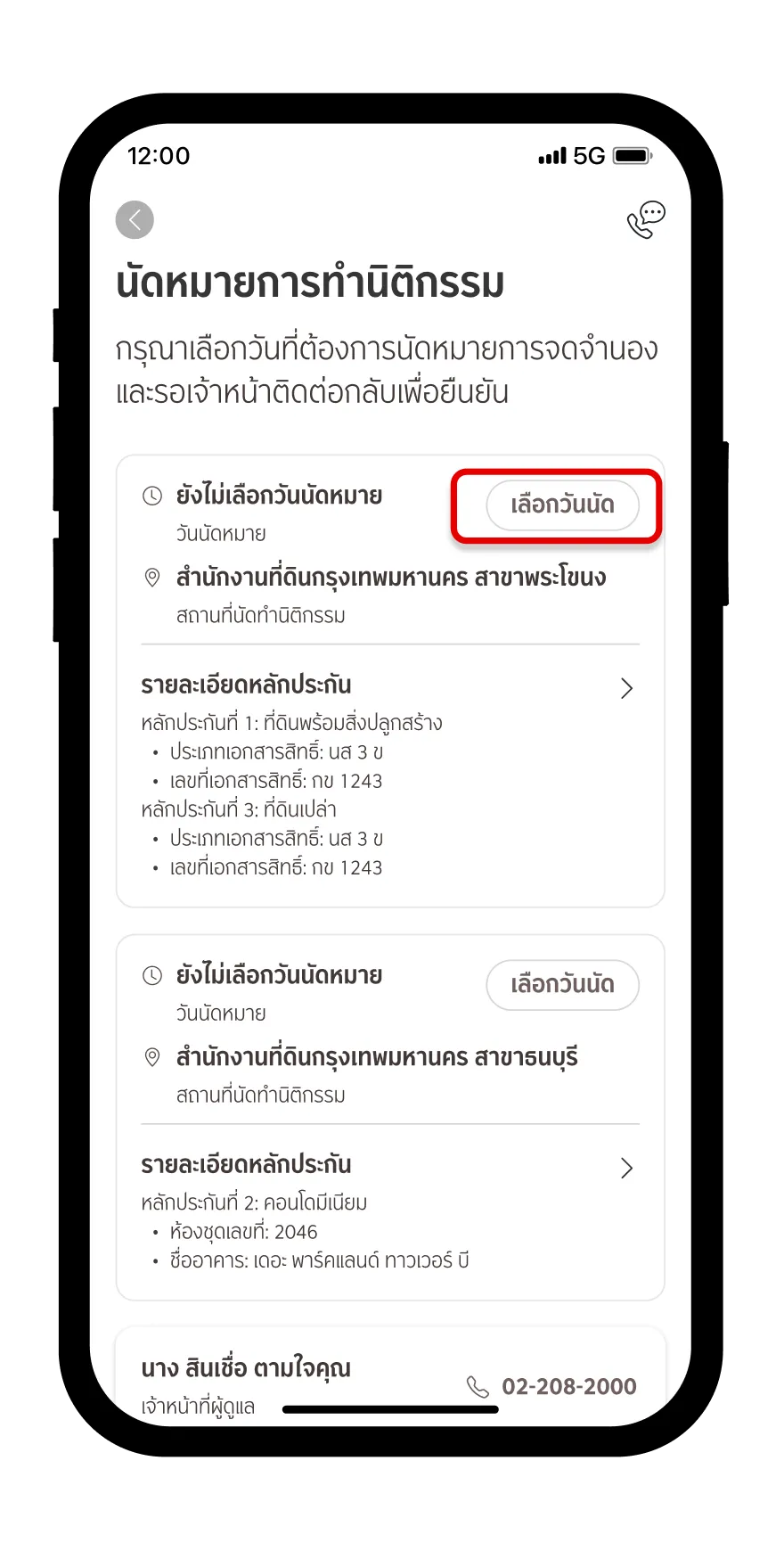
Task: Open the call and chat support icon
Action: coord(646,220)
